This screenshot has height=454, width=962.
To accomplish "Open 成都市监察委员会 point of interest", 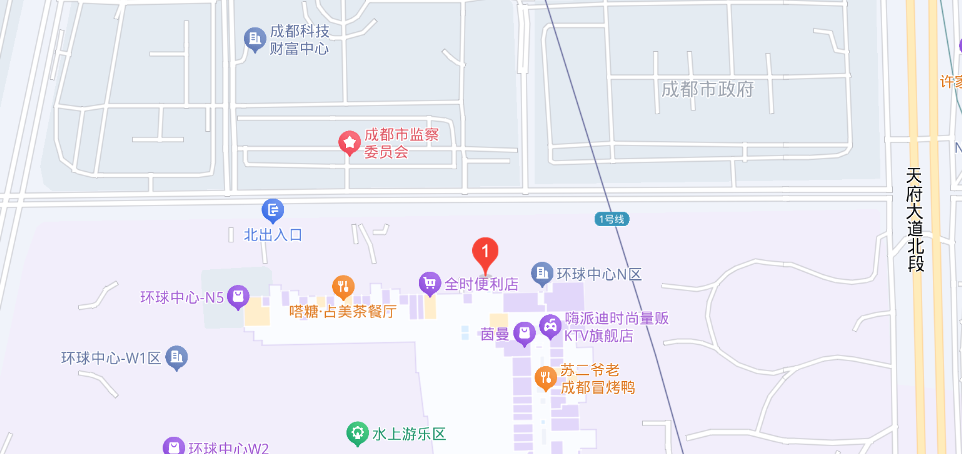I will pyautogui.click(x=349, y=143).
